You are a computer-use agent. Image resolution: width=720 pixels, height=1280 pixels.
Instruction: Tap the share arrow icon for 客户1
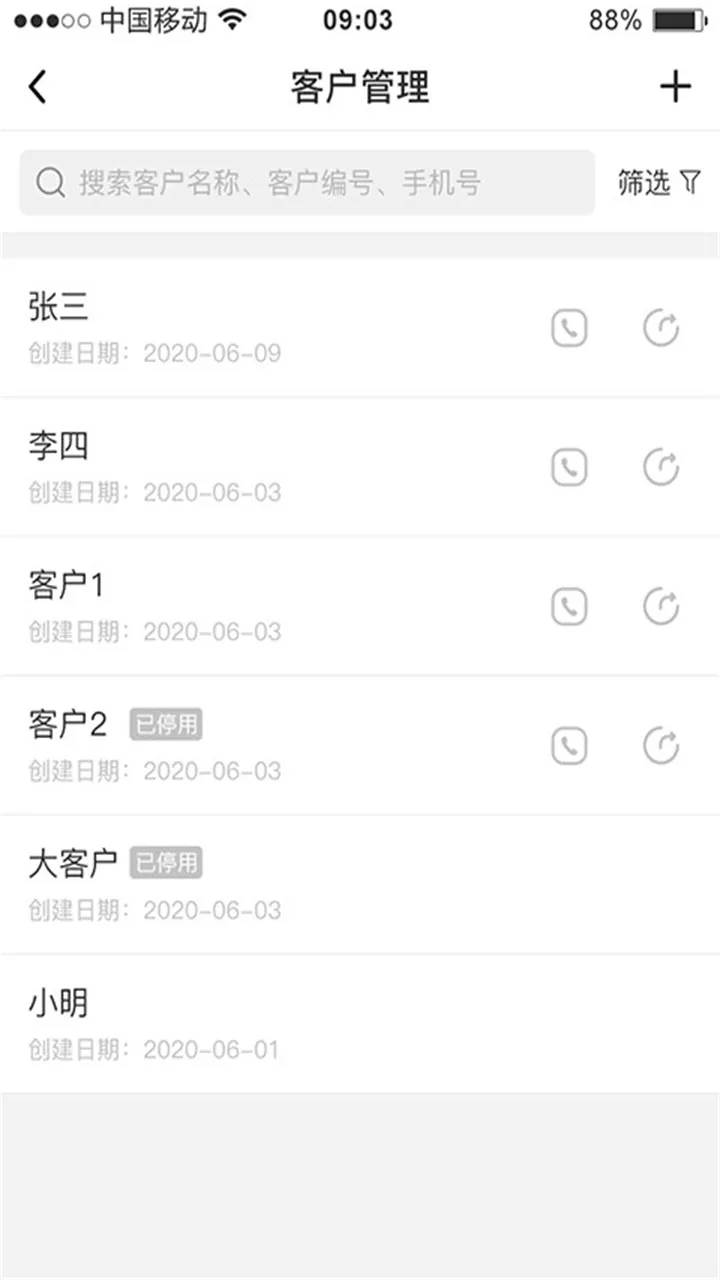(661, 606)
